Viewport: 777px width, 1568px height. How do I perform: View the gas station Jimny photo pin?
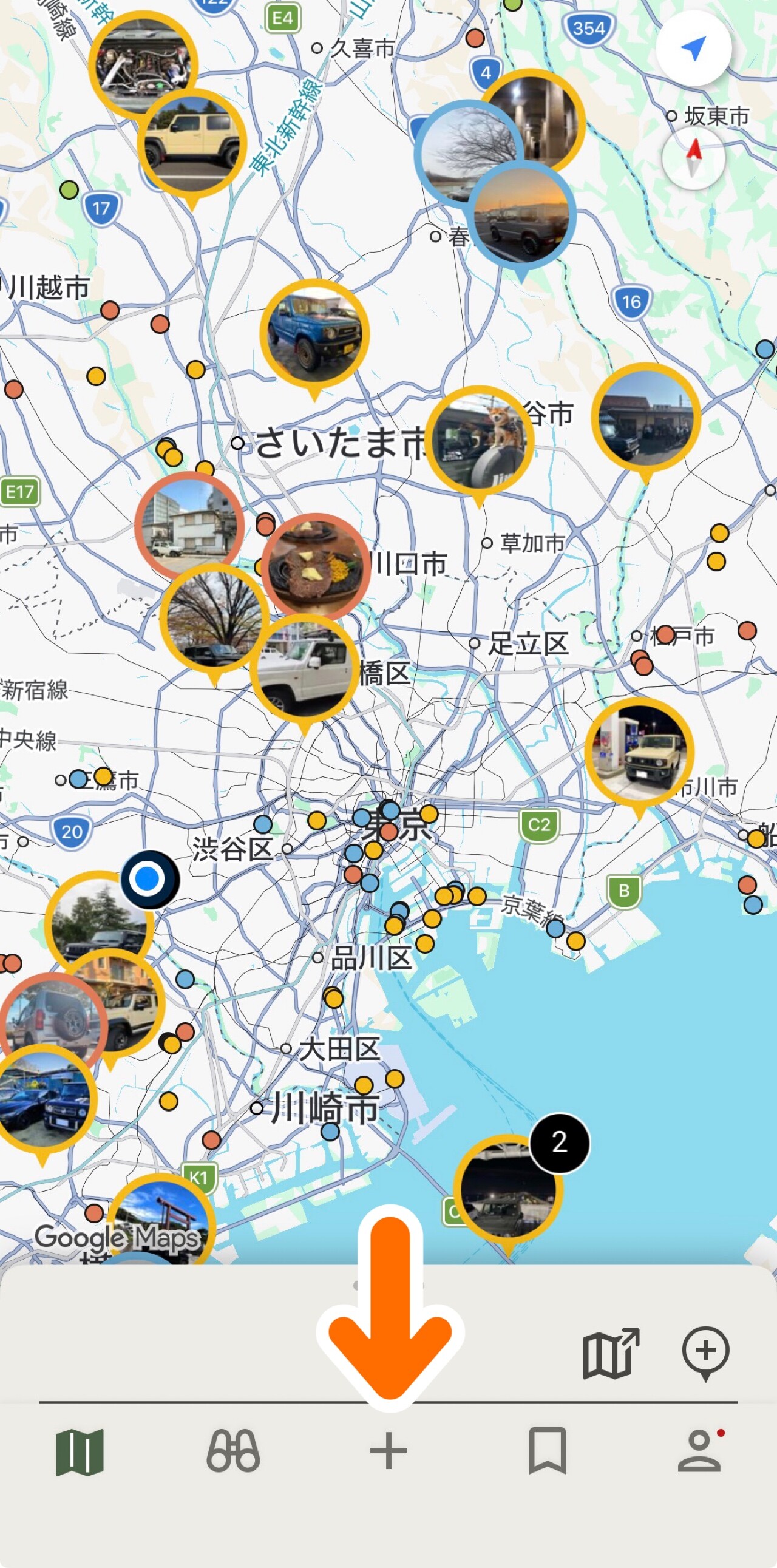tap(639, 750)
